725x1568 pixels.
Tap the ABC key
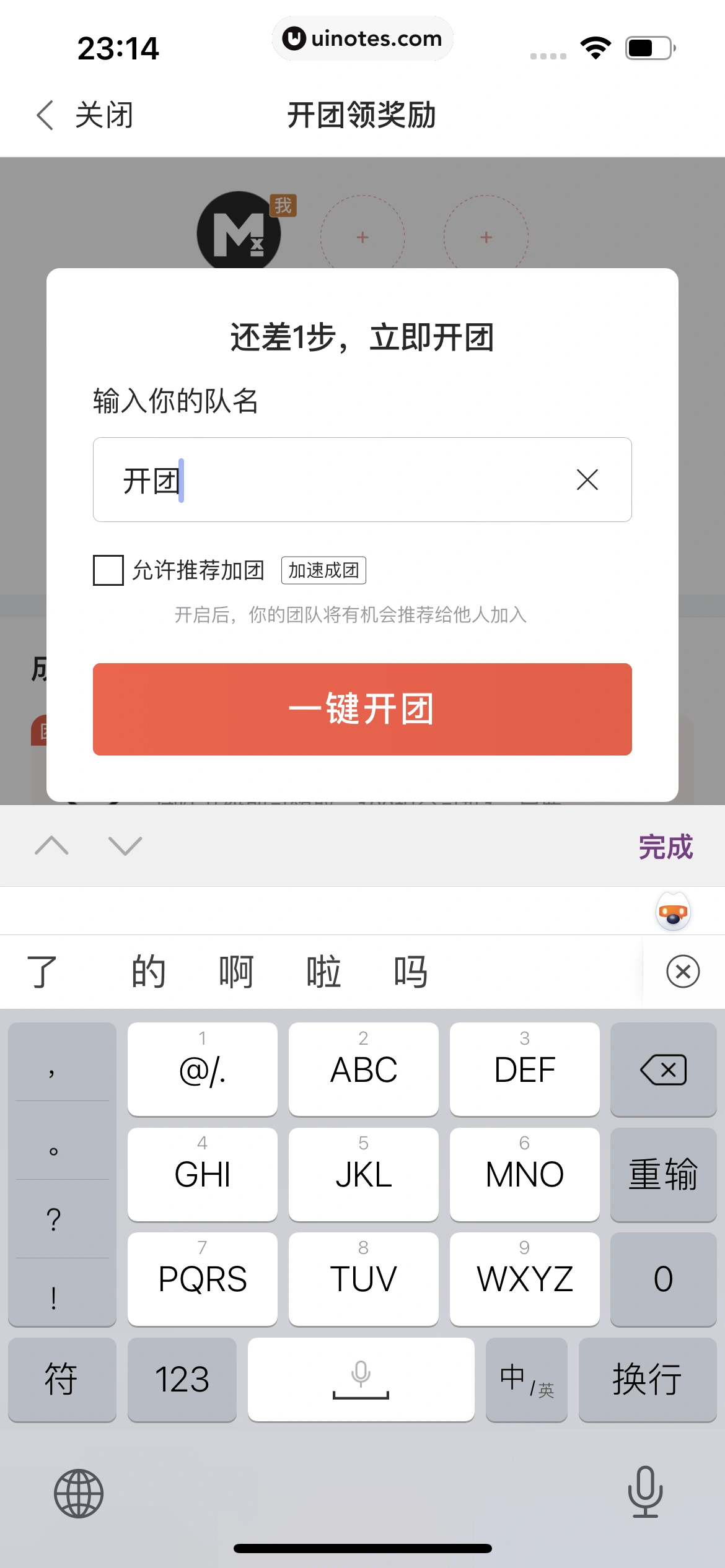[x=363, y=1069]
